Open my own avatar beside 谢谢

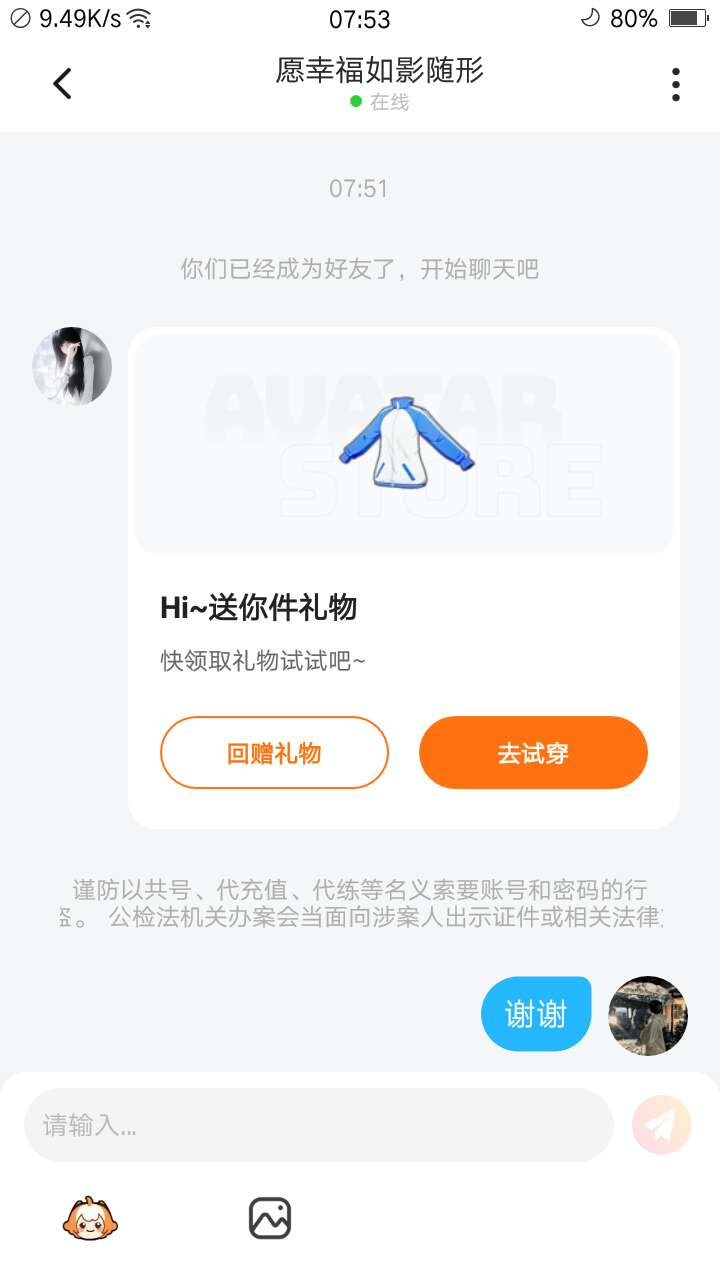coord(648,1015)
